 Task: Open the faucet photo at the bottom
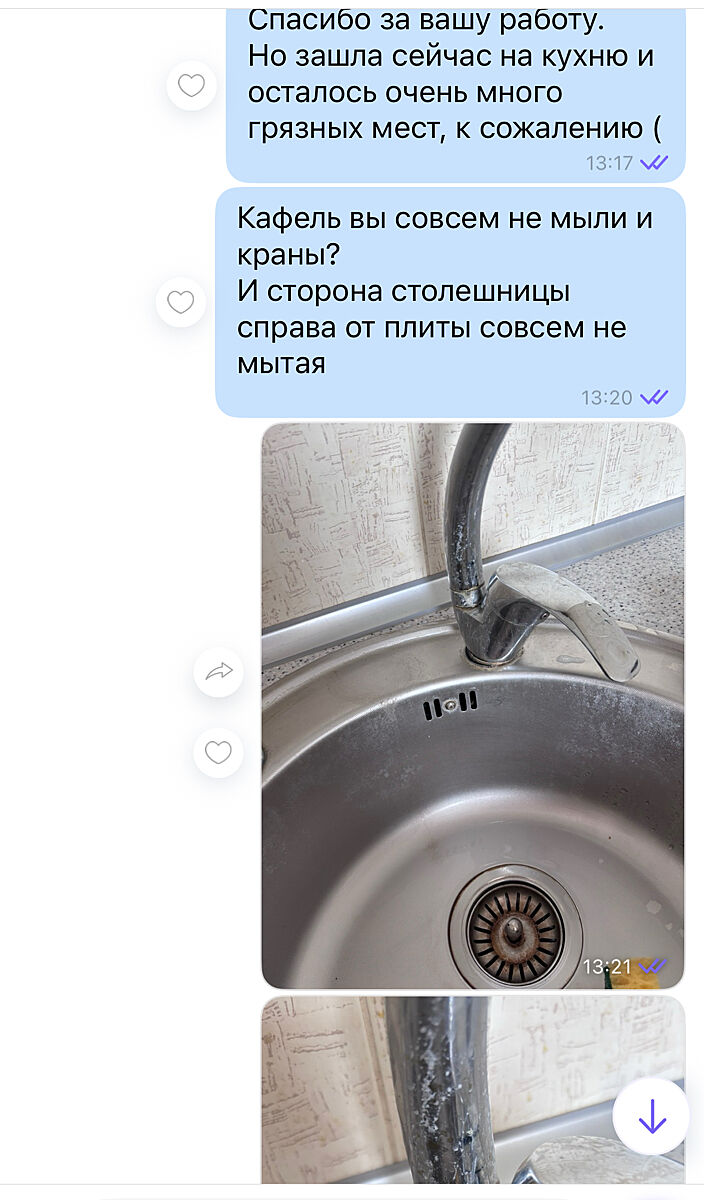440,1090
